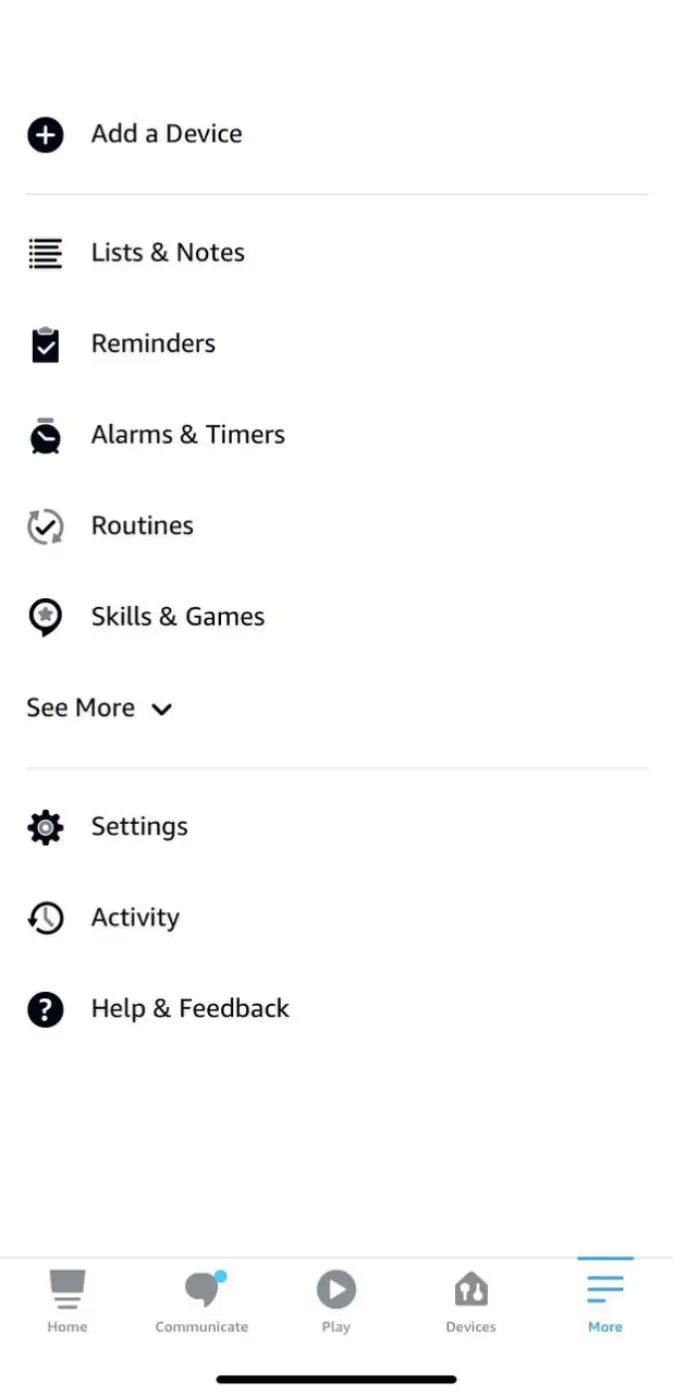Select the More tab
Viewport: 674px width, 1396px height.
(605, 1301)
